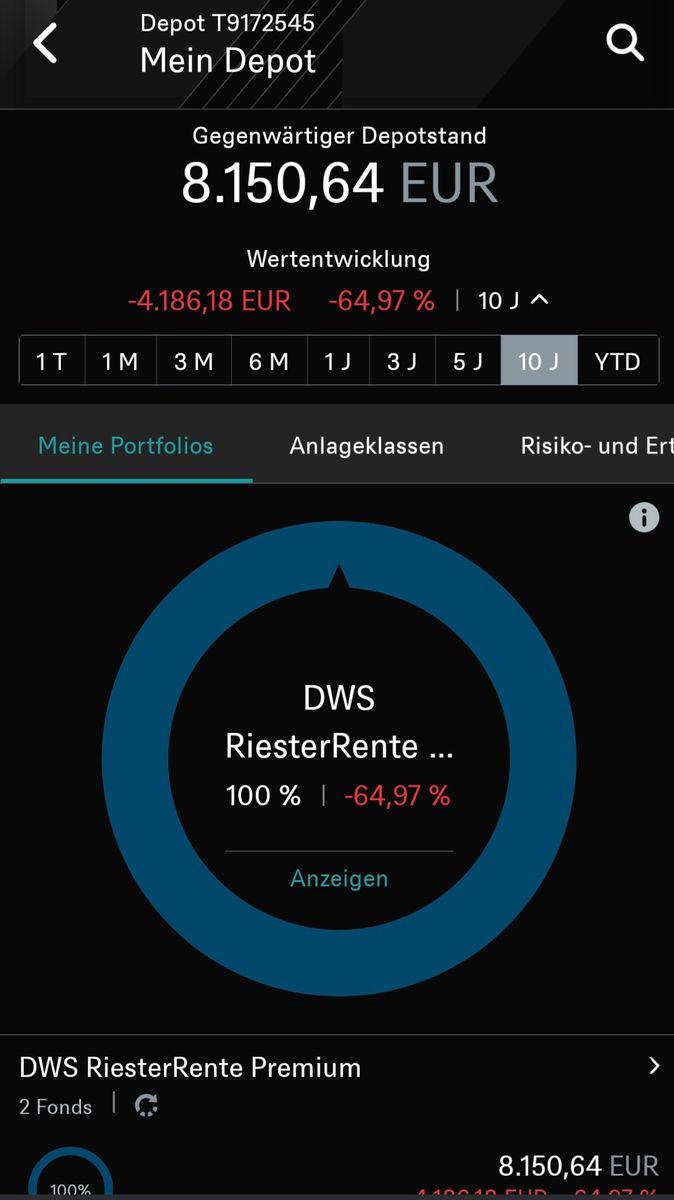Open the search magnifier
Image resolution: width=674 pixels, height=1200 pixels.
[x=625, y=43]
